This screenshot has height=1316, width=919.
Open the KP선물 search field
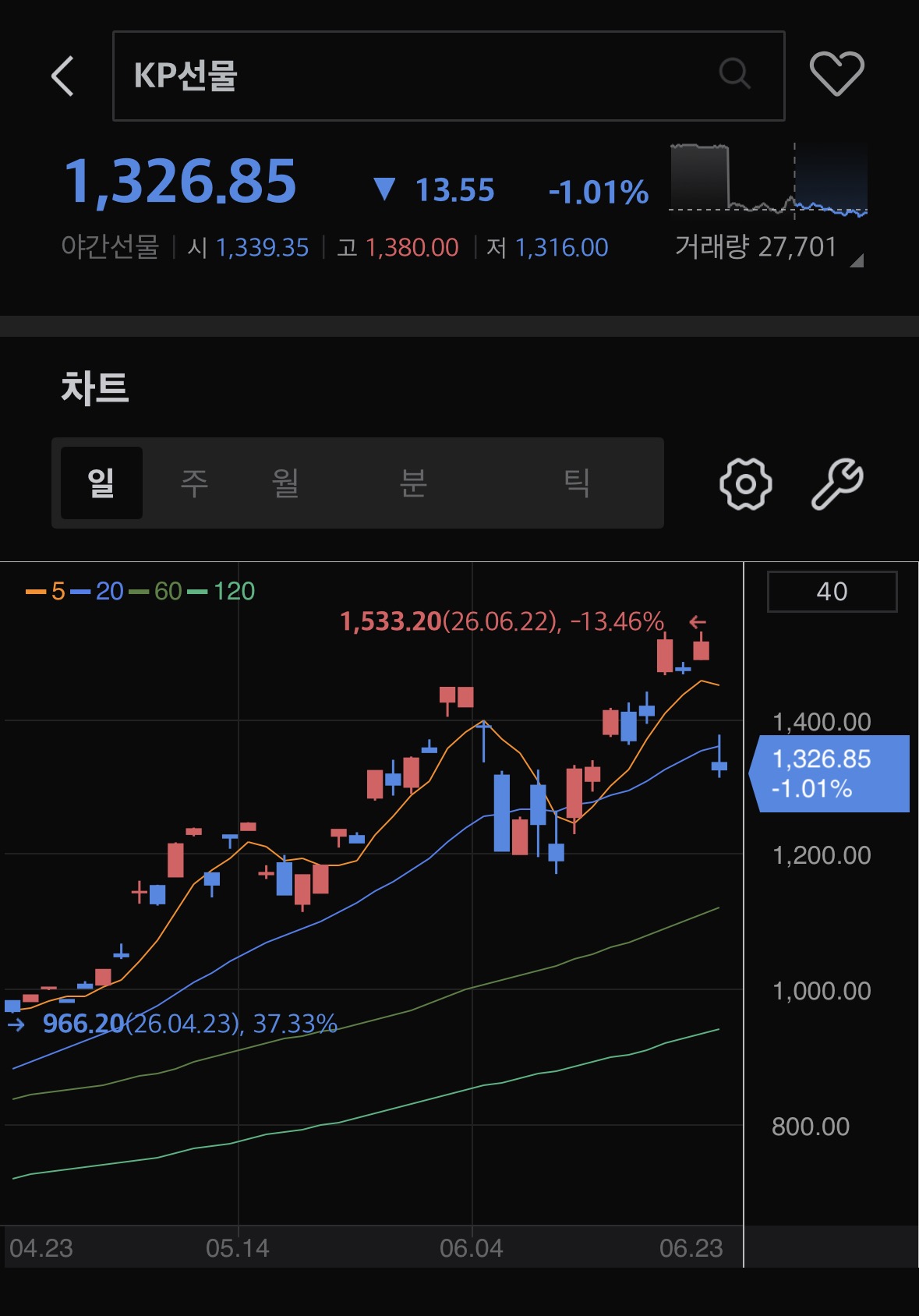[448, 76]
